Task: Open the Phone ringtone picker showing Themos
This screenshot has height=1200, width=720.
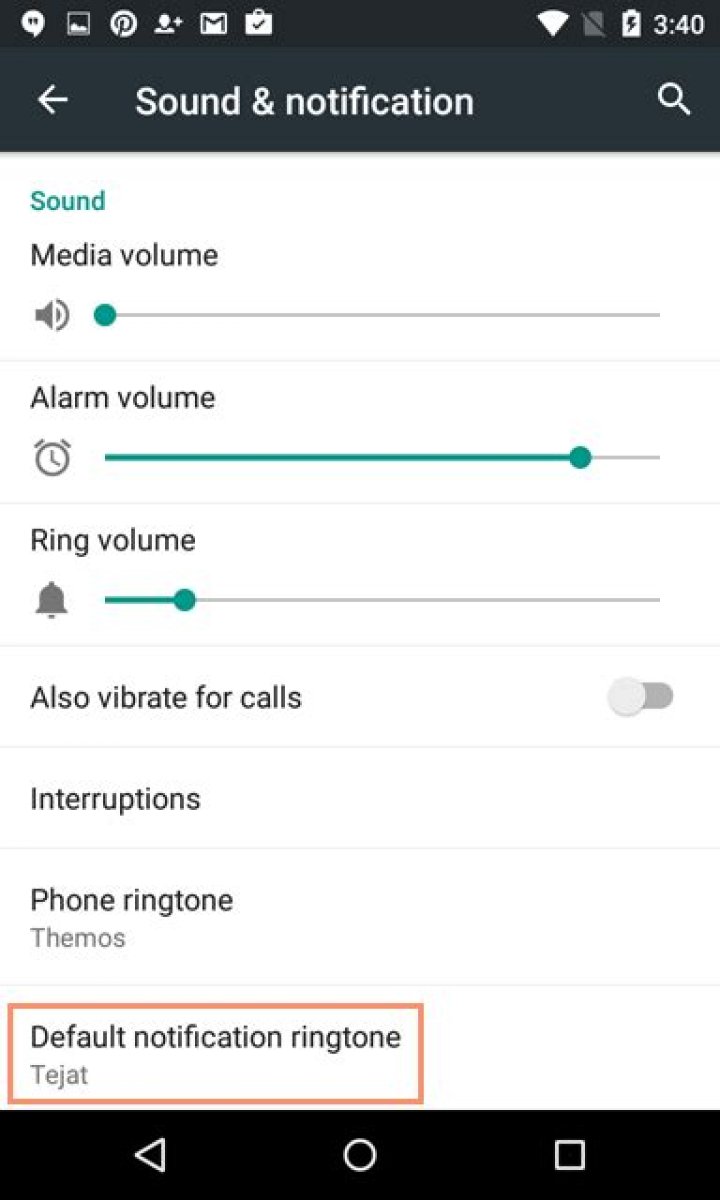Action: click(131, 915)
